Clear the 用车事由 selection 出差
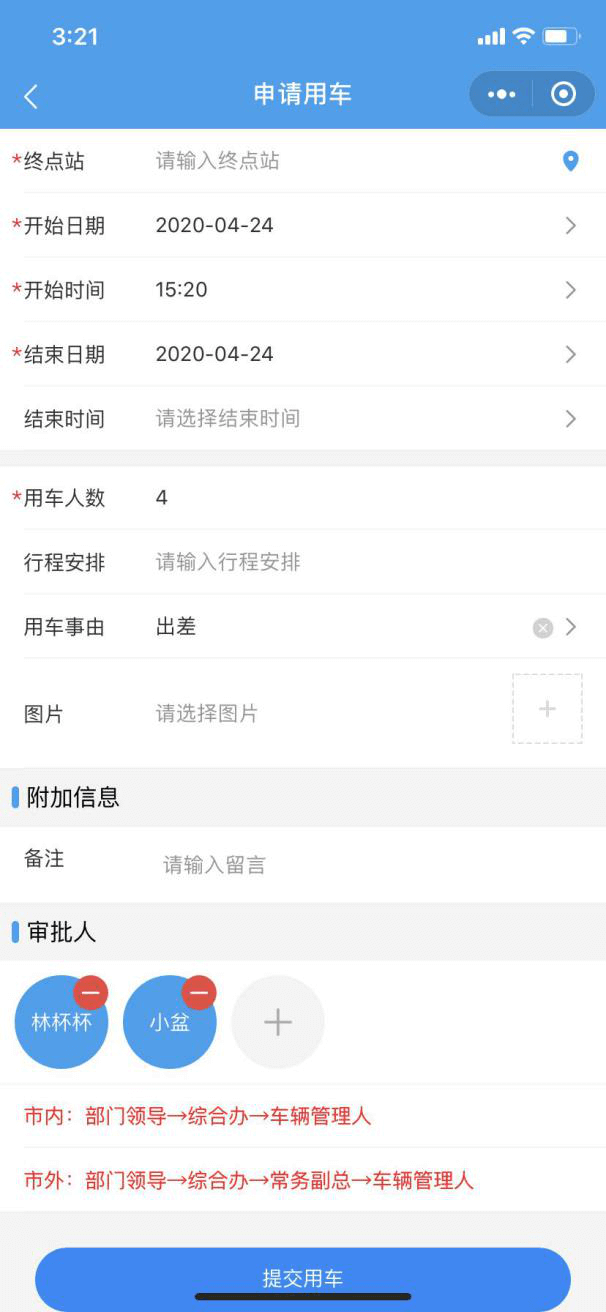 click(543, 628)
